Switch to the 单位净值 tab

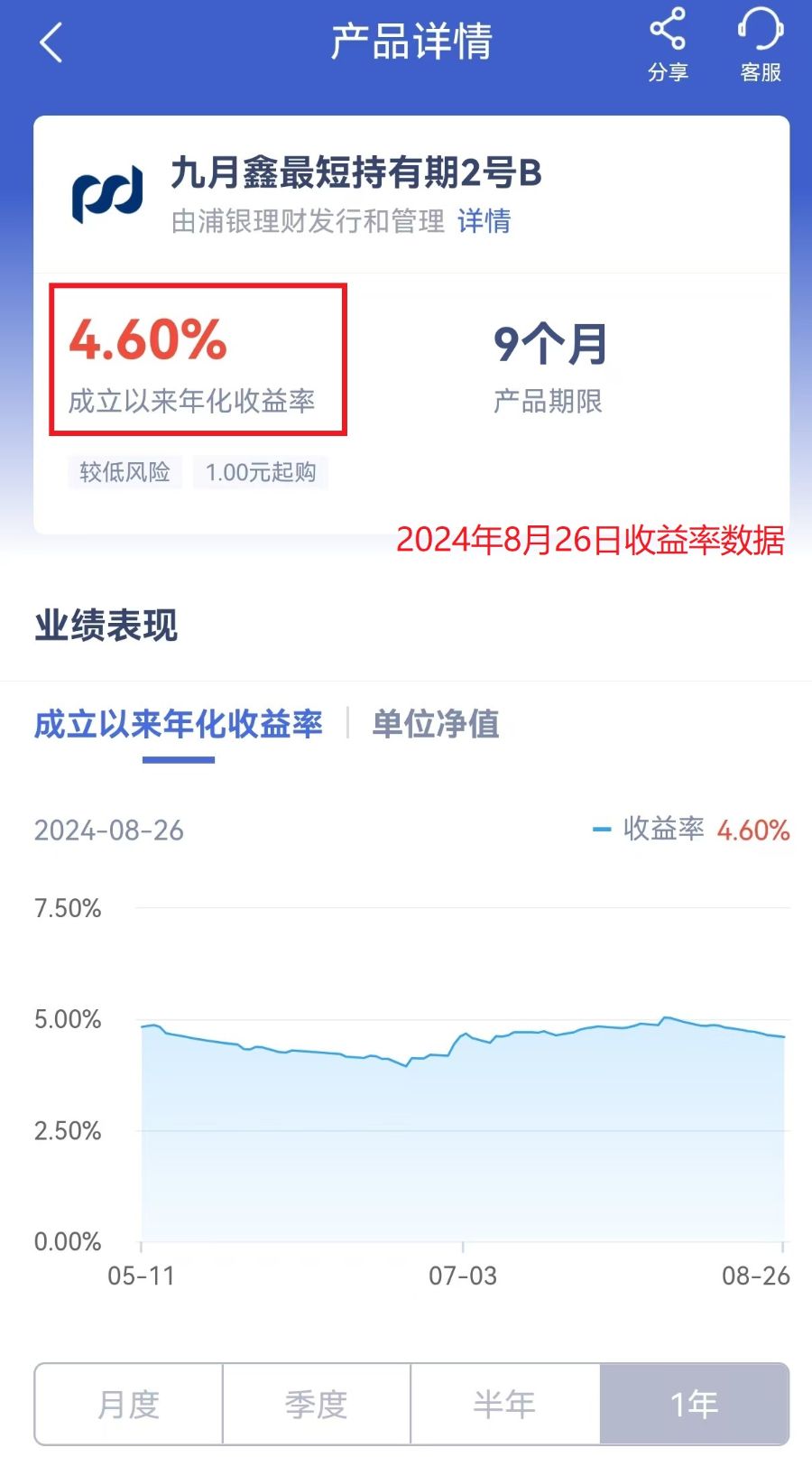pyautogui.click(x=437, y=724)
